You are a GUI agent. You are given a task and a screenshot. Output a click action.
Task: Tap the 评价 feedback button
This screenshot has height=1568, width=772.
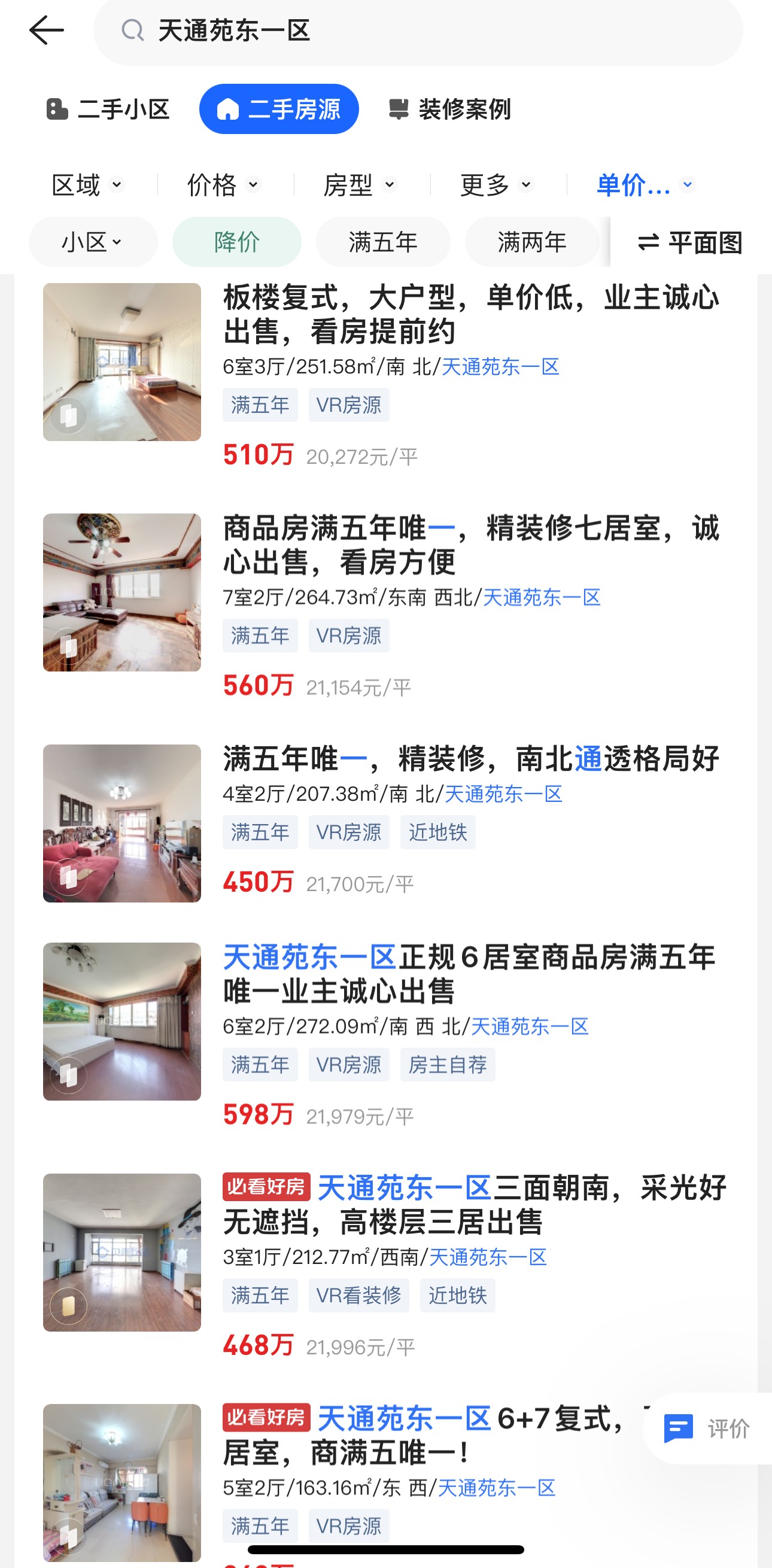pos(707,1428)
